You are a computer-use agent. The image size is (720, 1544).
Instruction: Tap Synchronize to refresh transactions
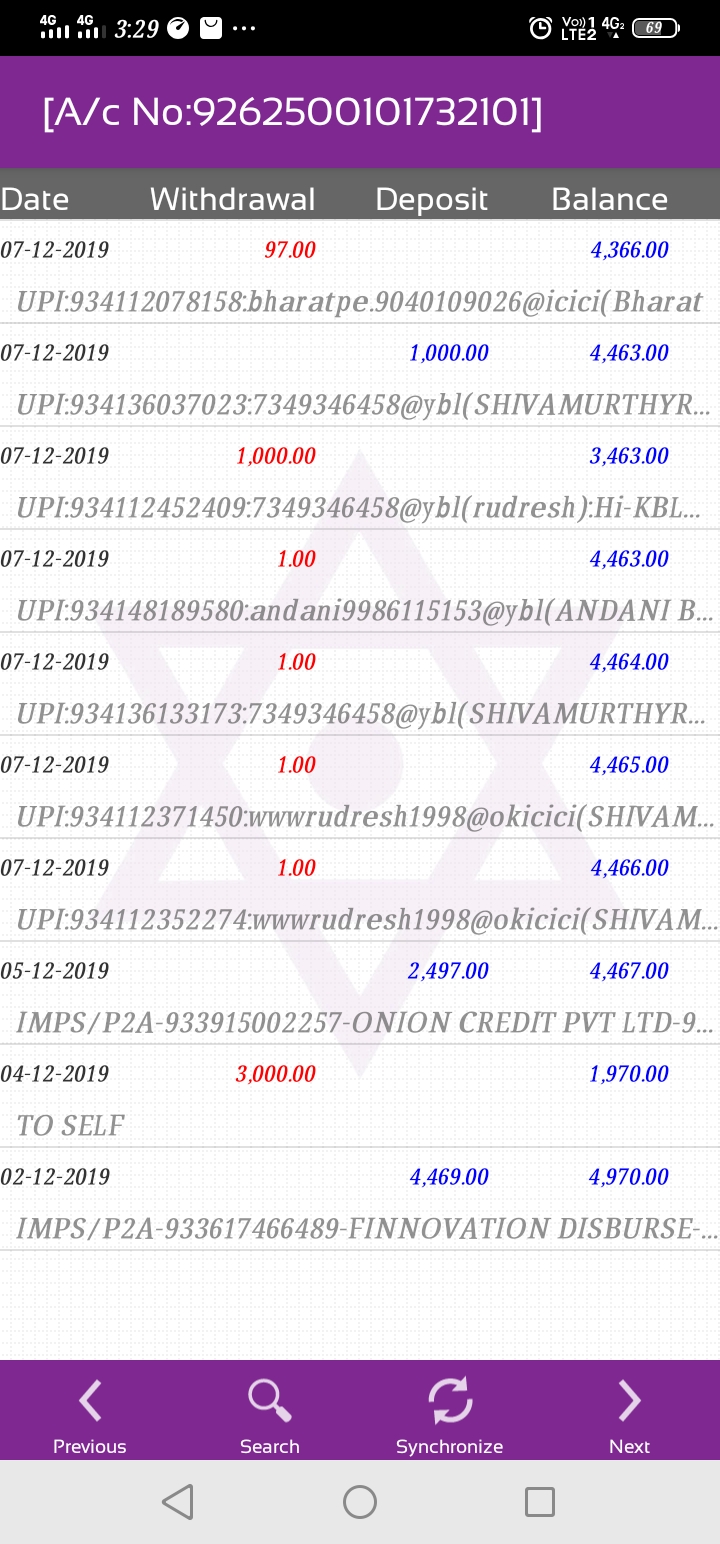[x=450, y=1415]
